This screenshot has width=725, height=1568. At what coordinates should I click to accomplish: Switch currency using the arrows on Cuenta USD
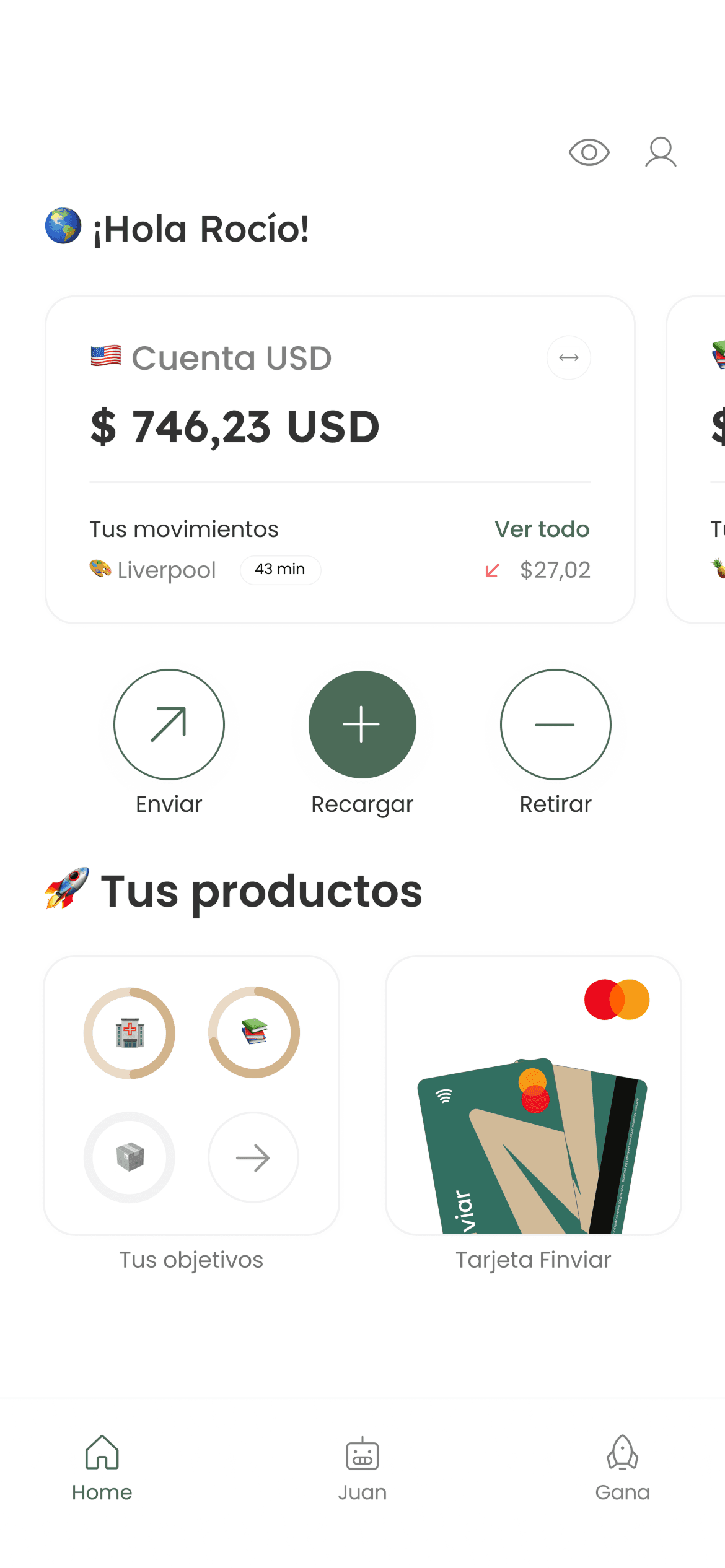(x=568, y=357)
